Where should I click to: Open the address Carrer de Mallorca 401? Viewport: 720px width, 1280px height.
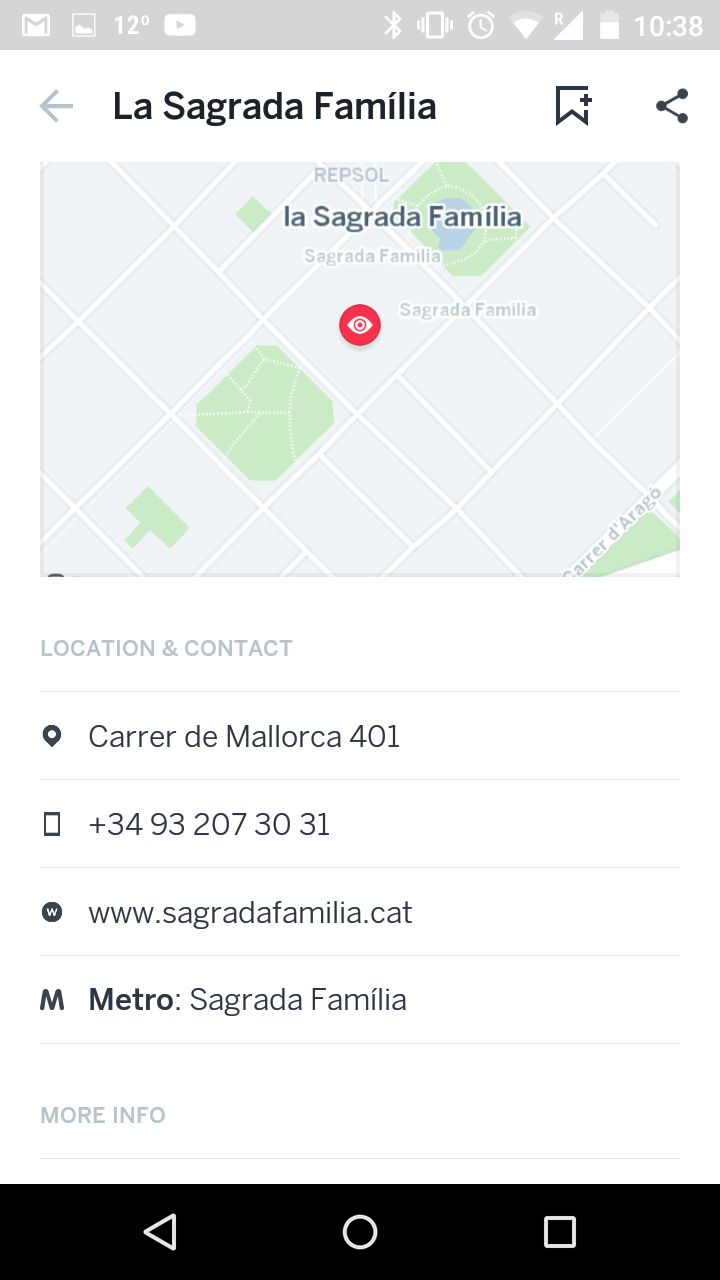coord(360,736)
